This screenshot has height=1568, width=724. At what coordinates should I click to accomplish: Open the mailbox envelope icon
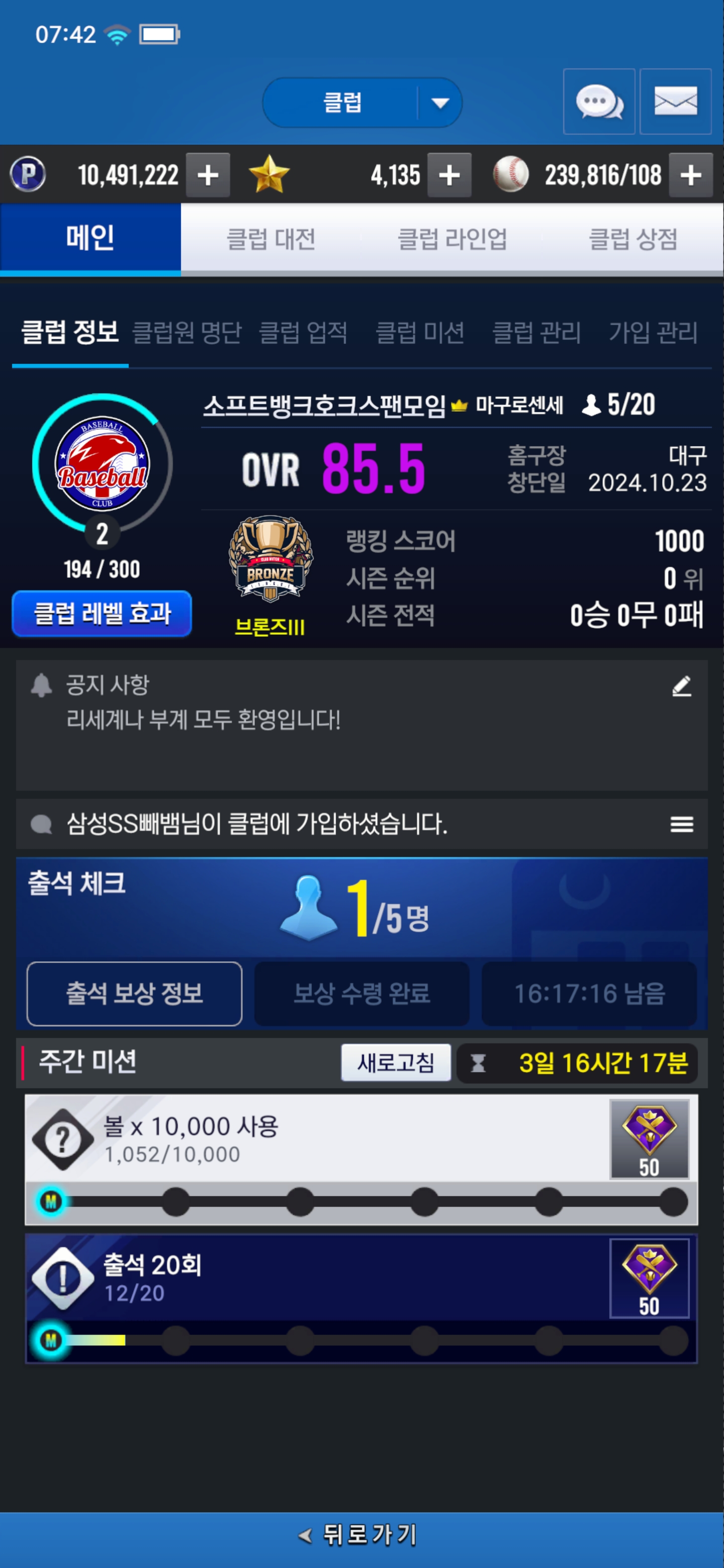point(675,102)
